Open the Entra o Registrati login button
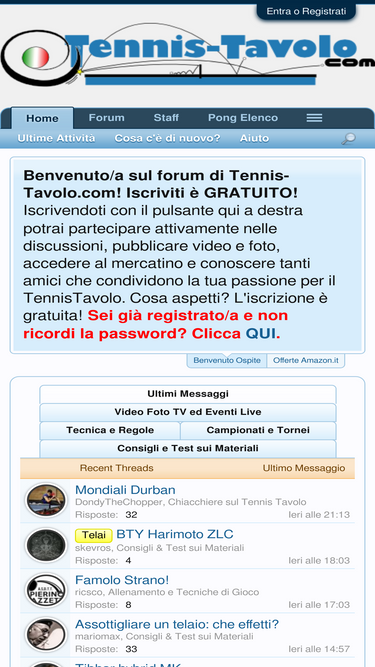Screen dimensions: 375x667 (x=306, y=11)
